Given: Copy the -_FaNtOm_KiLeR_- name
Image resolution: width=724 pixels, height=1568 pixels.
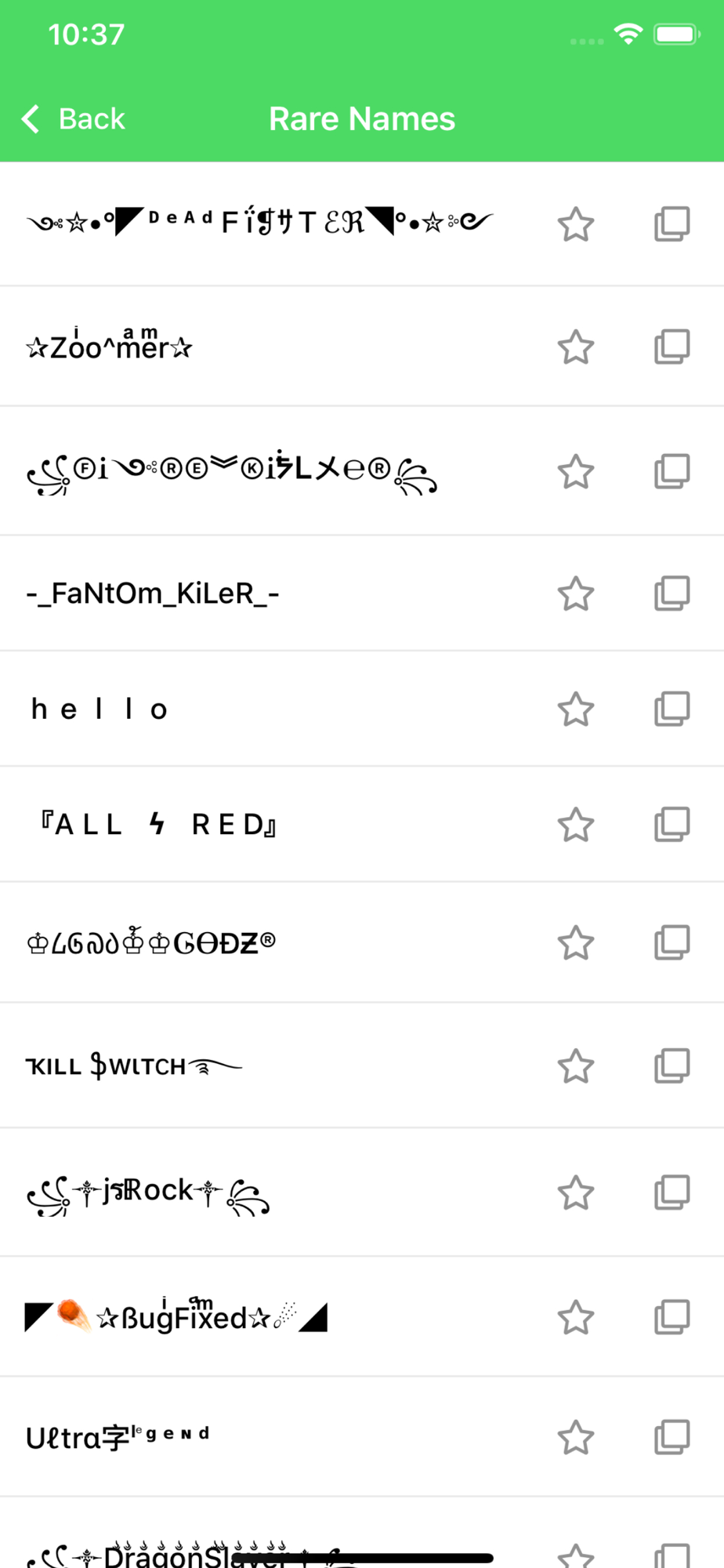Looking at the screenshot, I should point(672,593).
